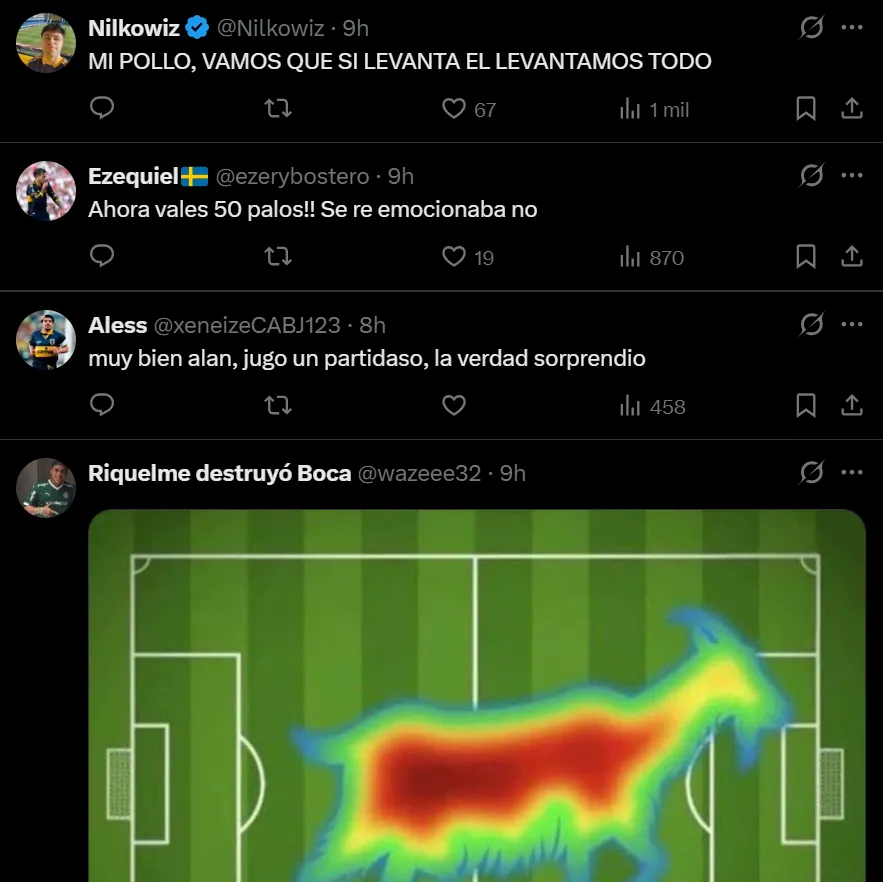Repost Nilkowiz's tweet
Image resolution: width=883 pixels, height=882 pixels.
click(x=278, y=109)
